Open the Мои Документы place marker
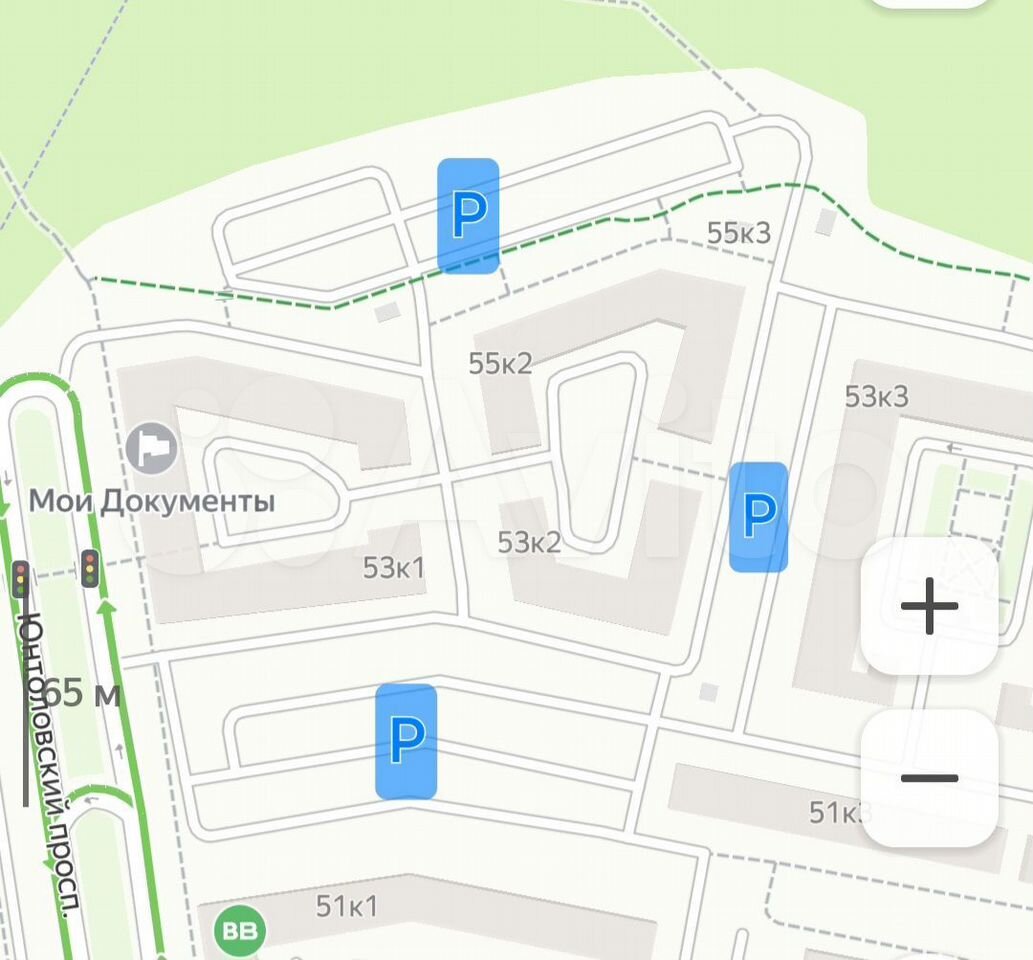 pyautogui.click(x=152, y=449)
